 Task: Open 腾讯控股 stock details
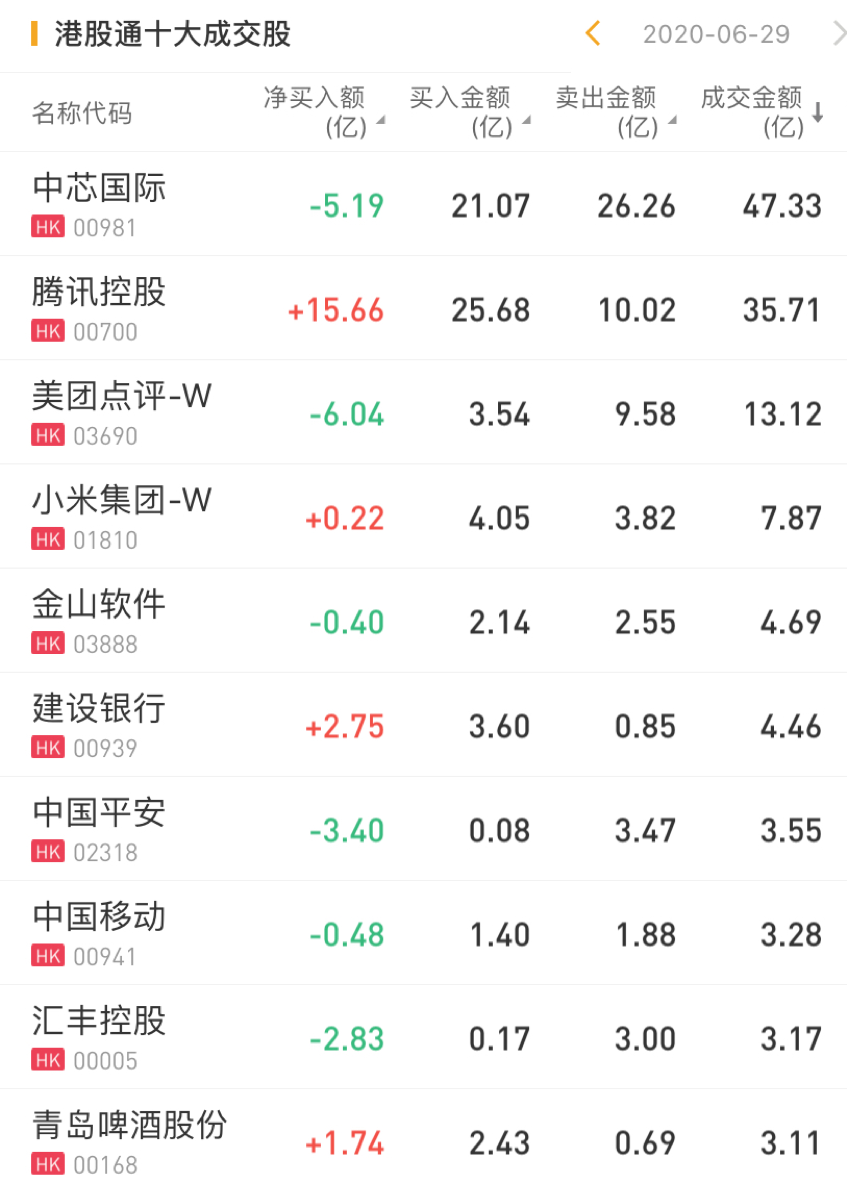coord(99,308)
